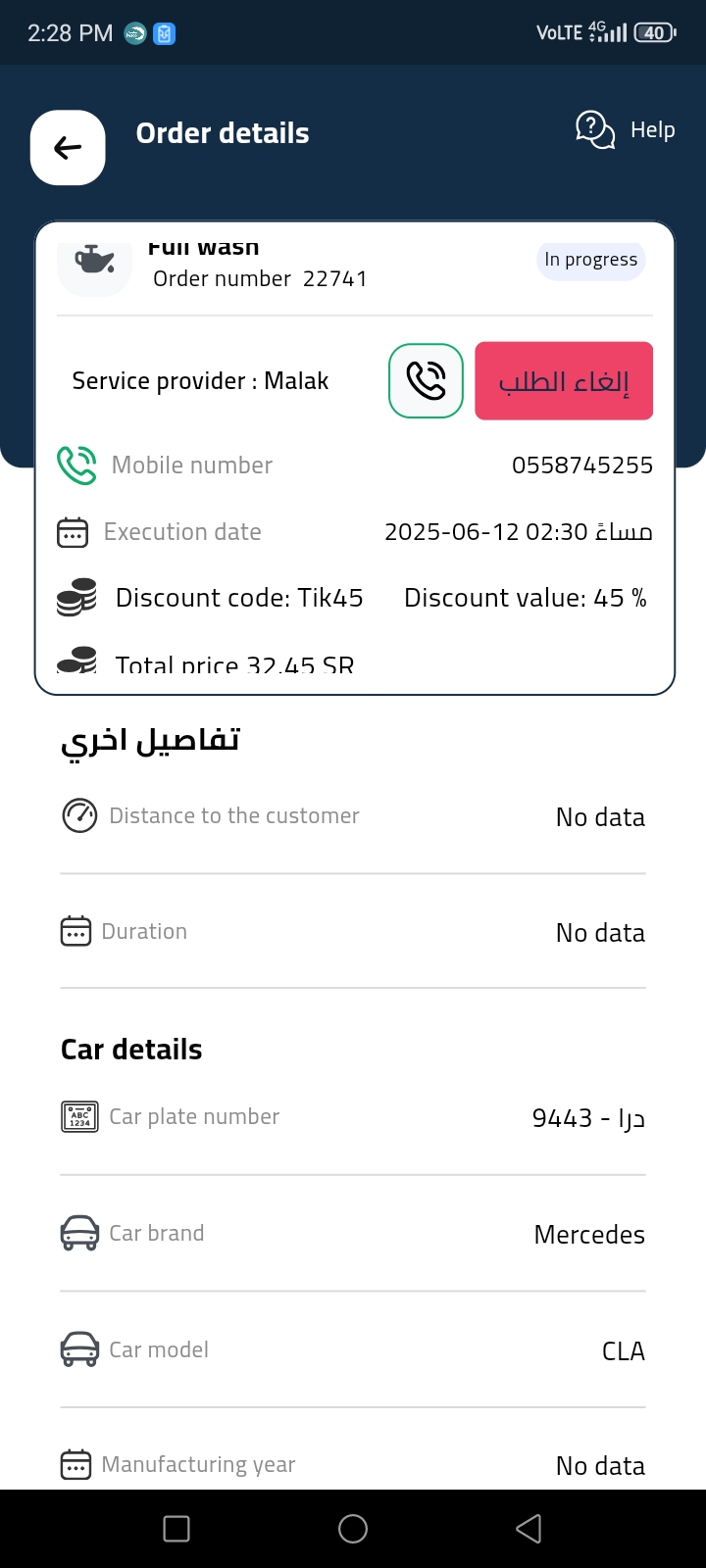Tap the system home button
Viewport: 706px width, 1568px height.
pos(353,1529)
